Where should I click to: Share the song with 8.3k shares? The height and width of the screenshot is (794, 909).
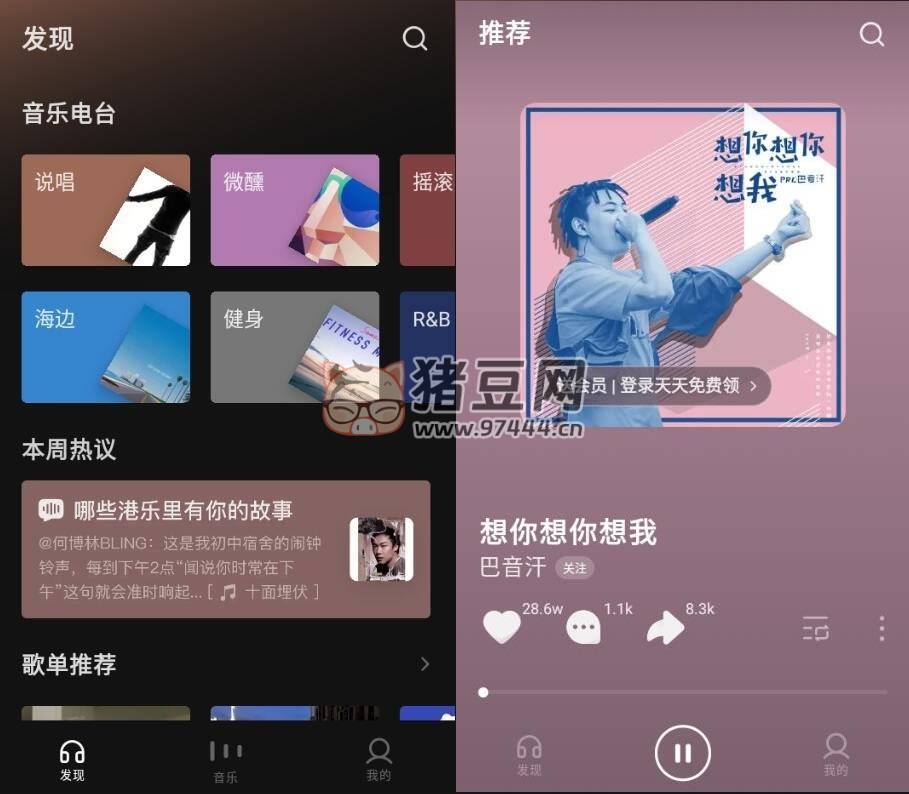click(x=665, y=628)
